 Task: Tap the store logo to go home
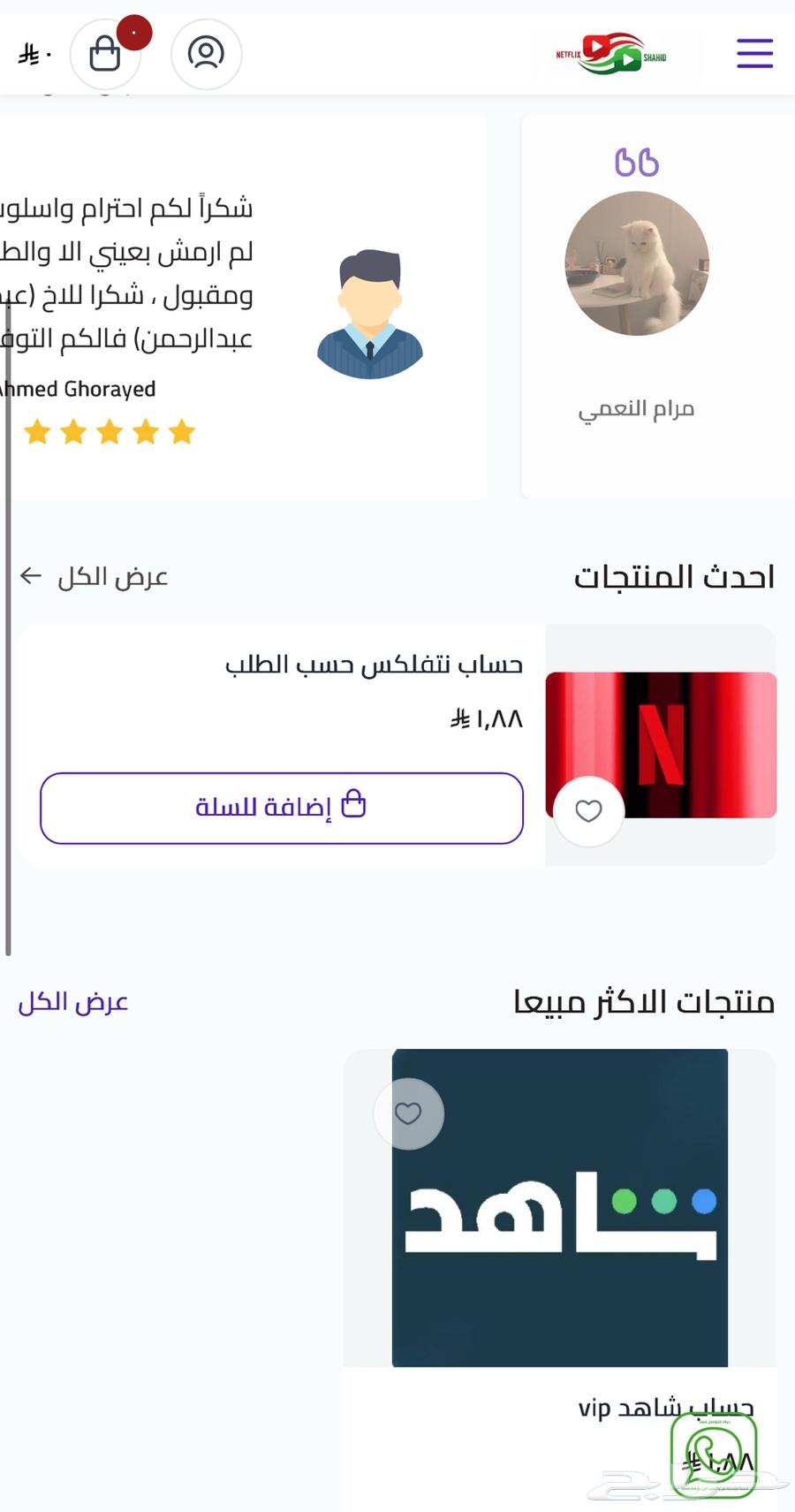[611, 54]
